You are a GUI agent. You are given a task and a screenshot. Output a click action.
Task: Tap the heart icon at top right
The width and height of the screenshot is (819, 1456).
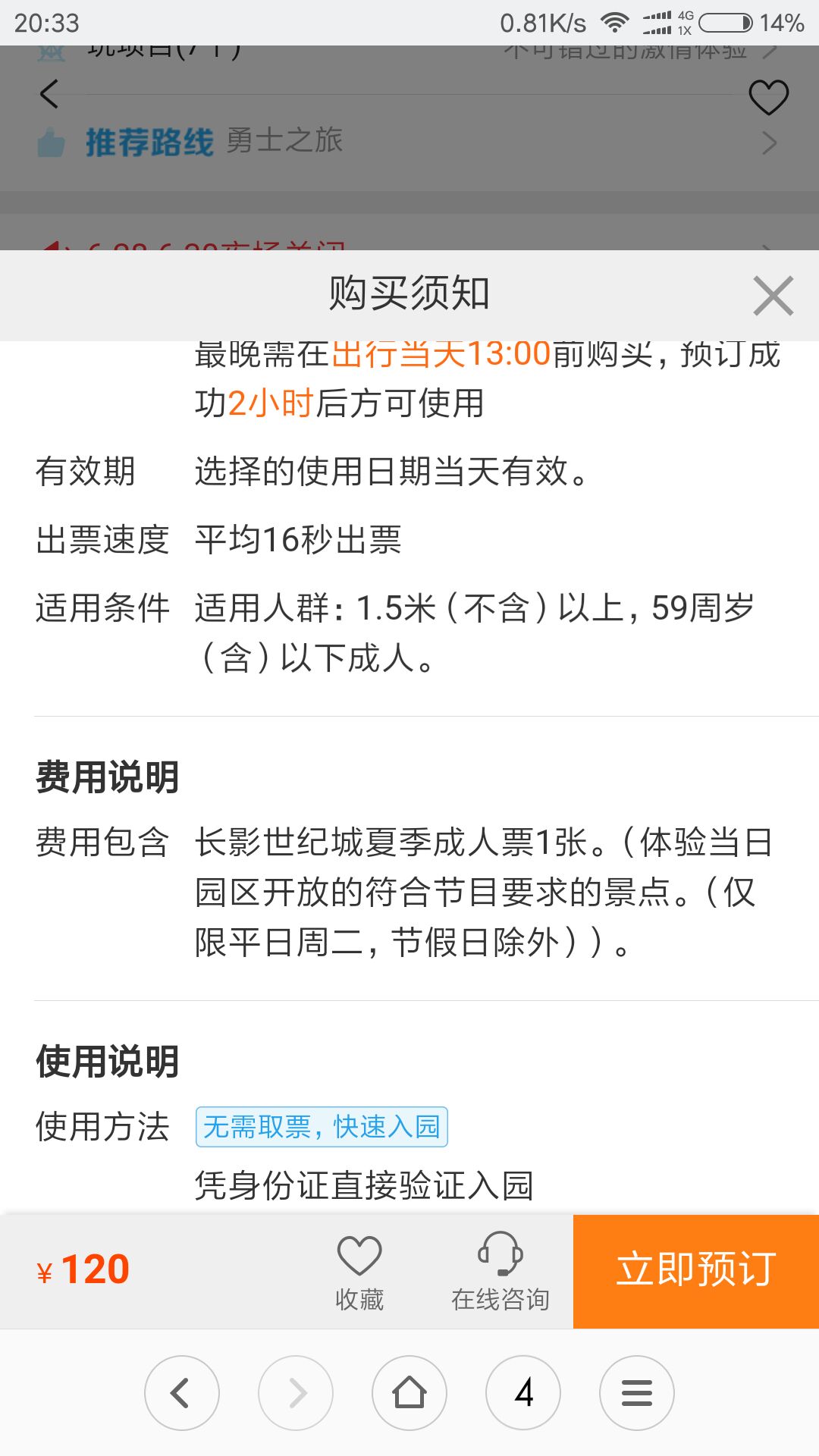click(769, 97)
